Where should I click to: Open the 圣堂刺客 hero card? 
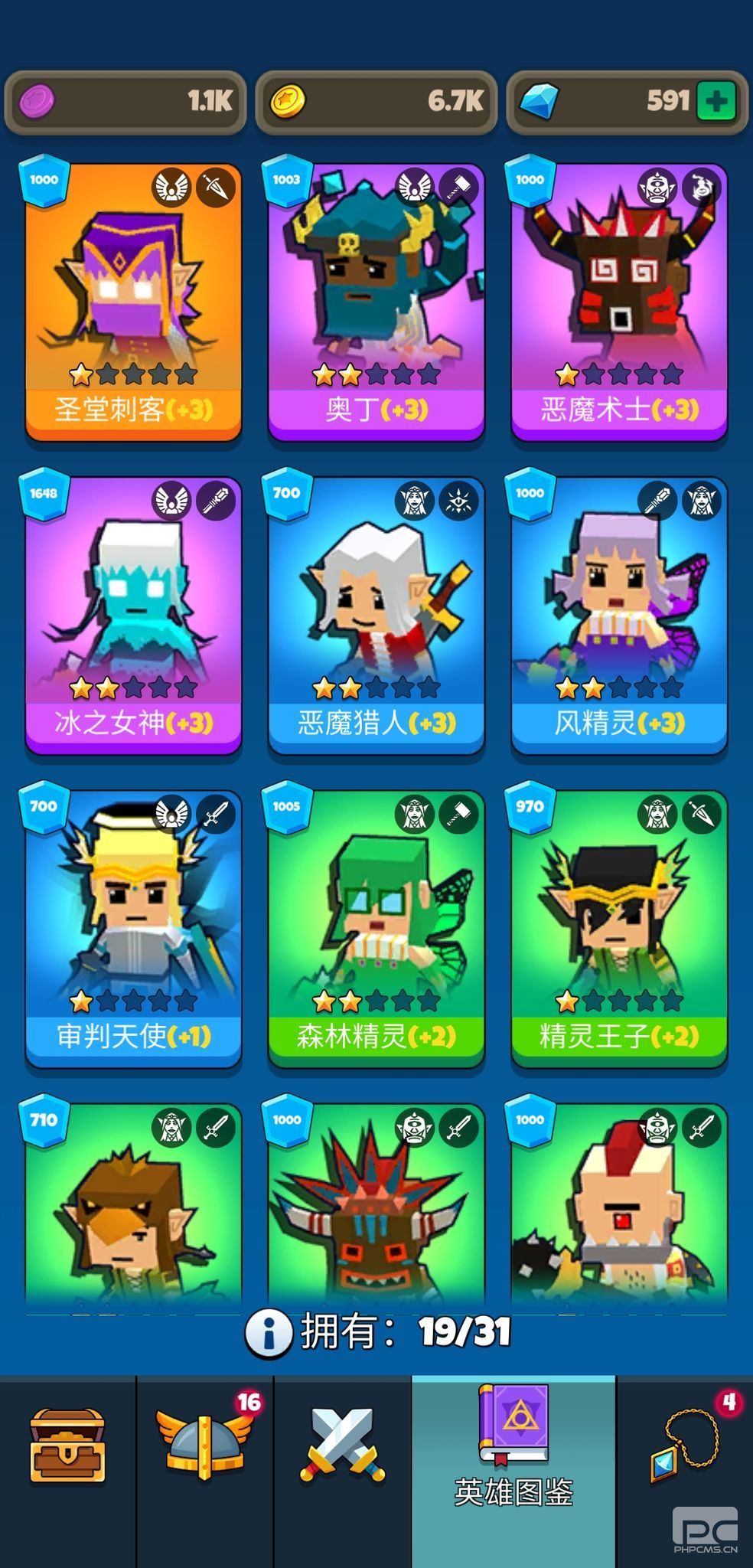click(133, 302)
